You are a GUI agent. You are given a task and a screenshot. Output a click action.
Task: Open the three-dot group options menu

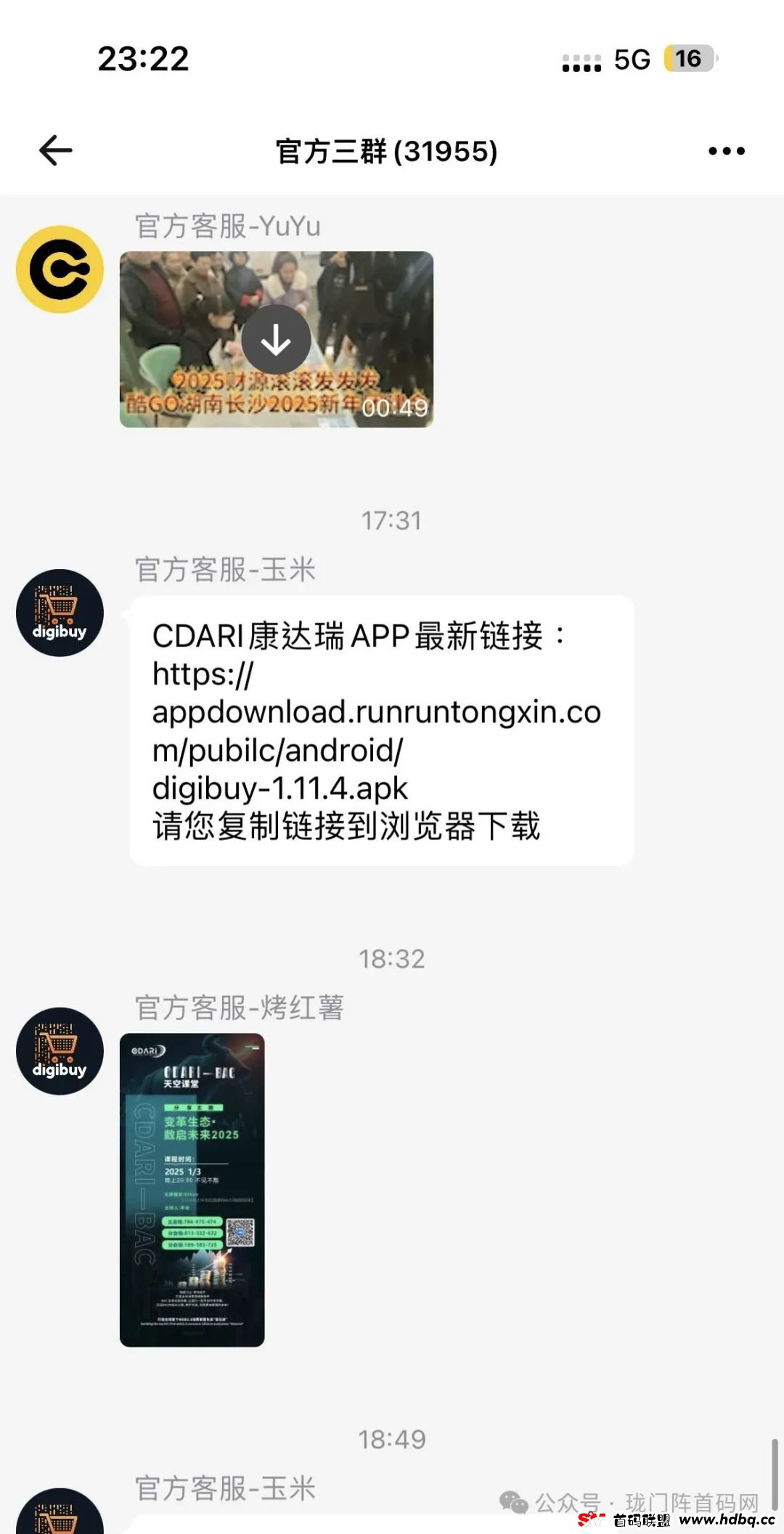pos(726,151)
